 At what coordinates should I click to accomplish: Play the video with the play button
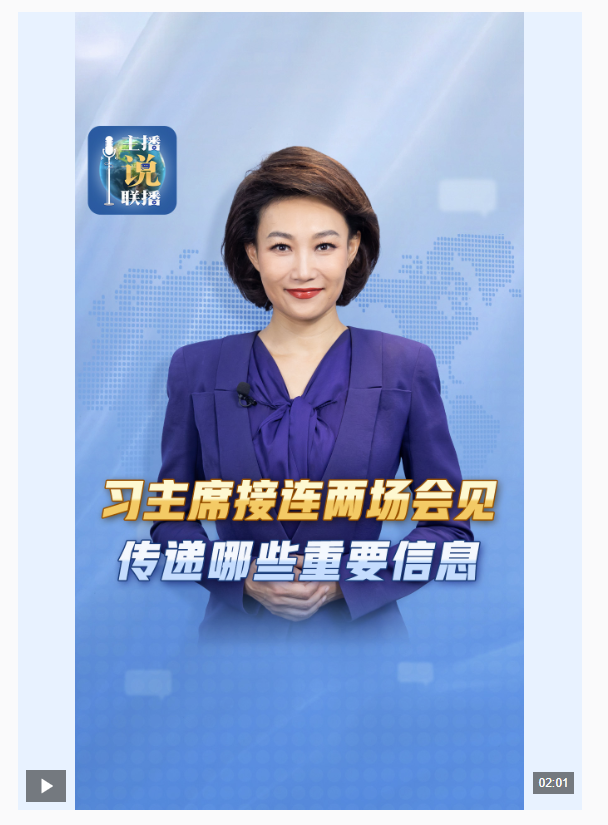point(46,786)
